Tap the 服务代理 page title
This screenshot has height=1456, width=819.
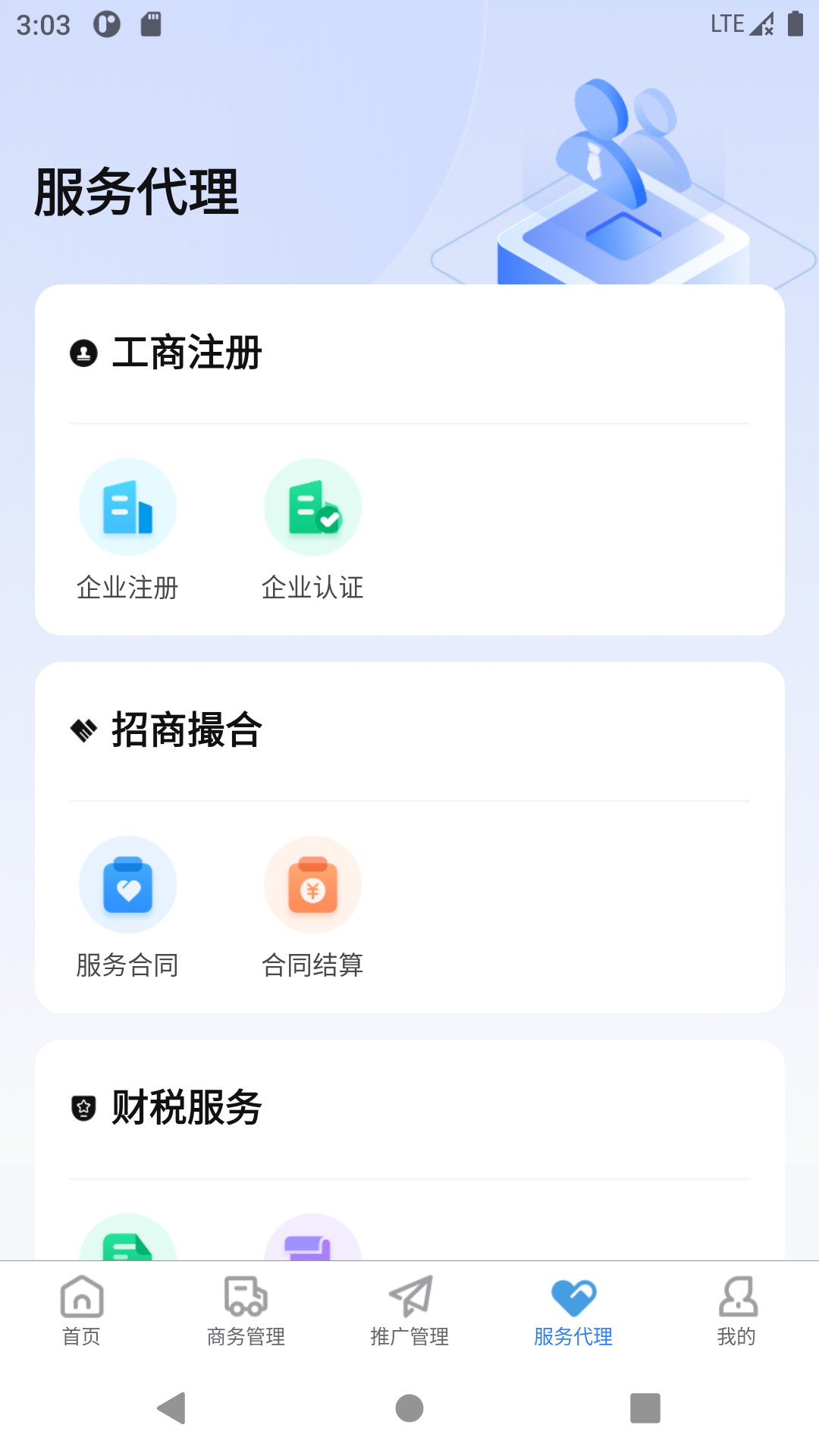(x=135, y=192)
